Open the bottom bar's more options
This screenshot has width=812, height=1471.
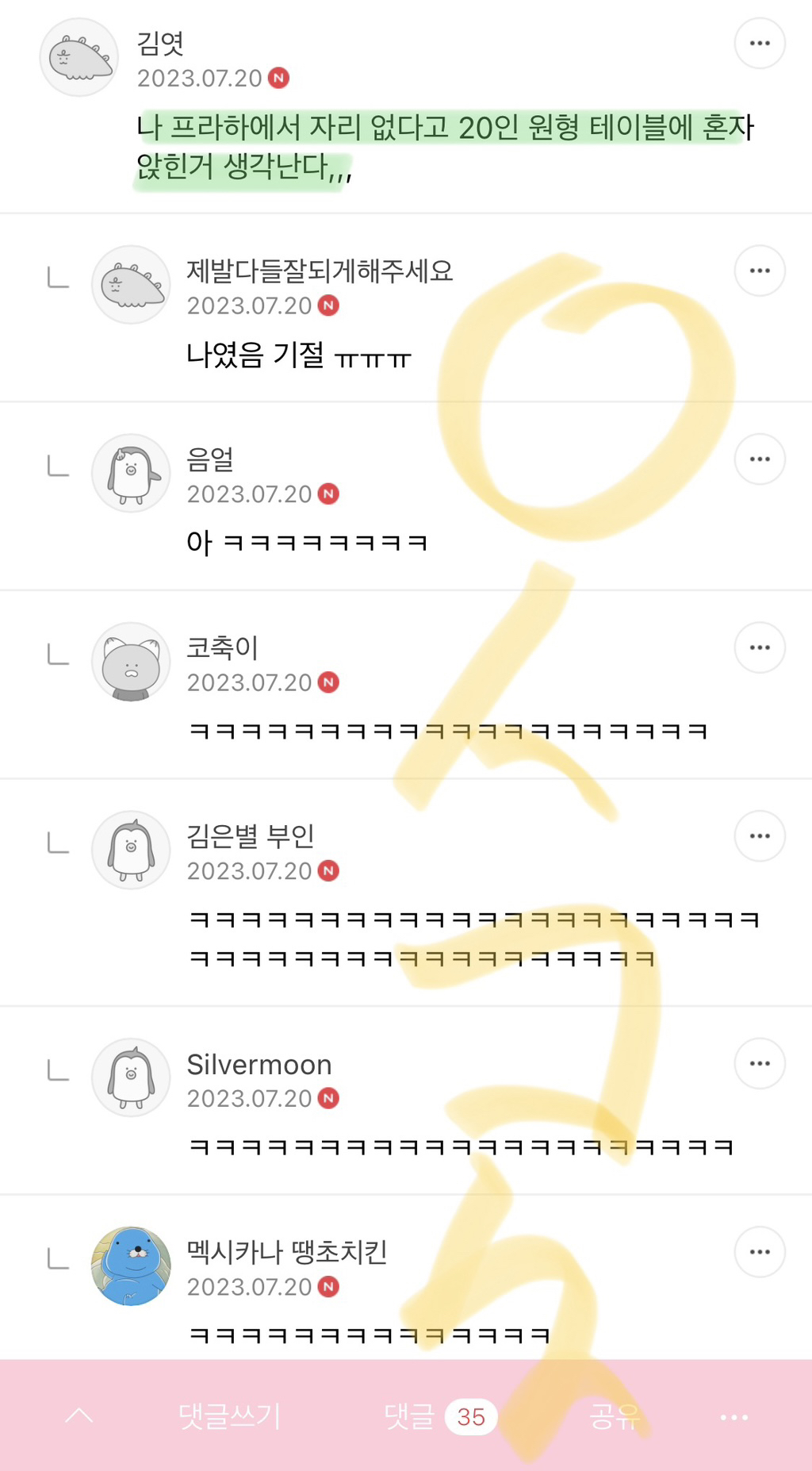[733, 1417]
